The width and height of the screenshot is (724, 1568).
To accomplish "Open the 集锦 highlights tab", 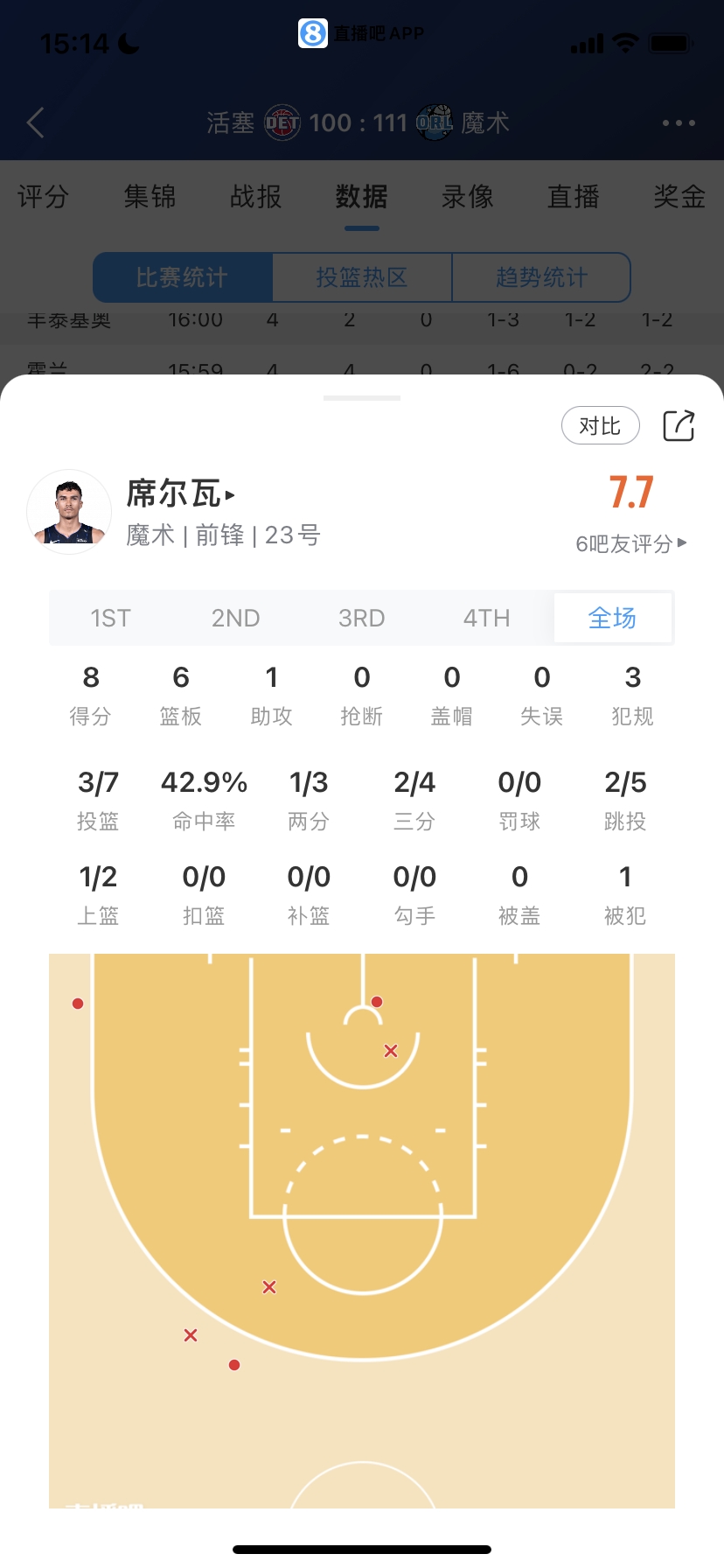I will pos(150,197).
